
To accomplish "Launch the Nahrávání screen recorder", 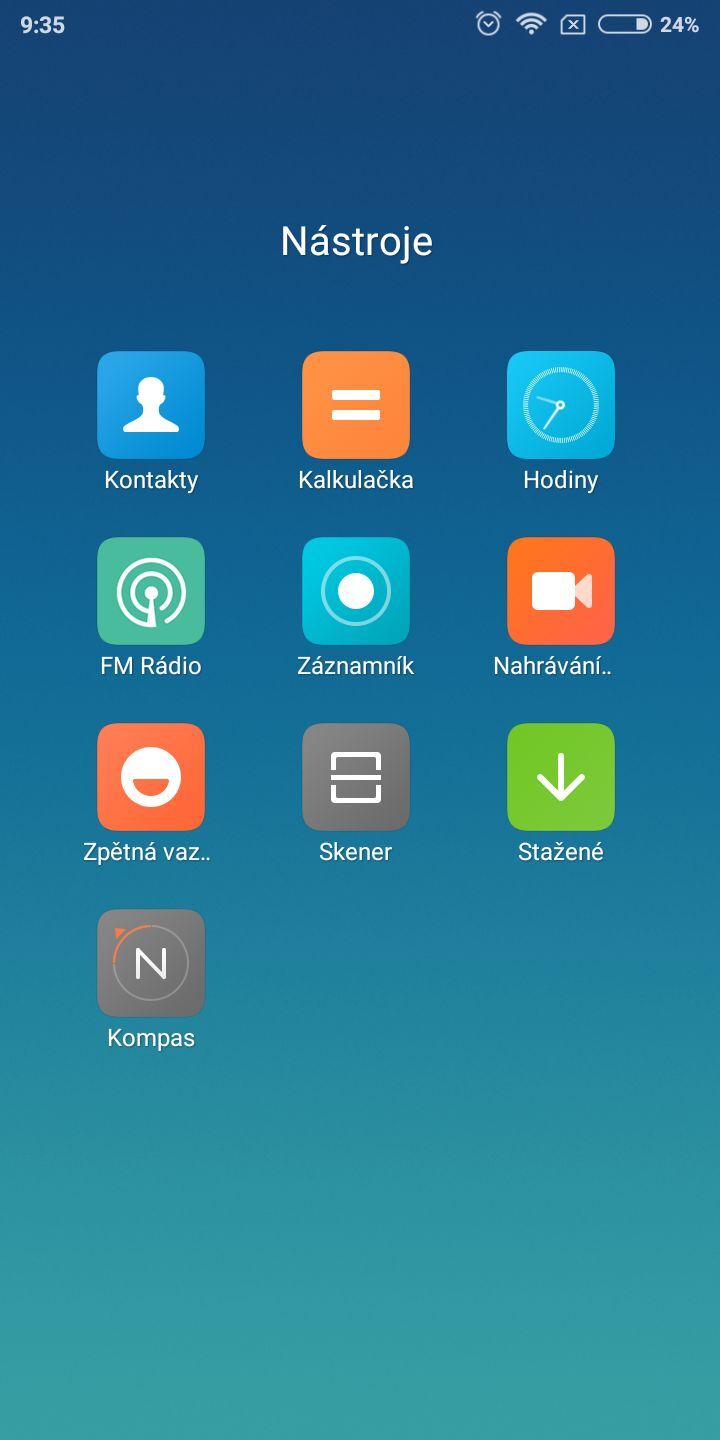I will (x=560, y=590).
